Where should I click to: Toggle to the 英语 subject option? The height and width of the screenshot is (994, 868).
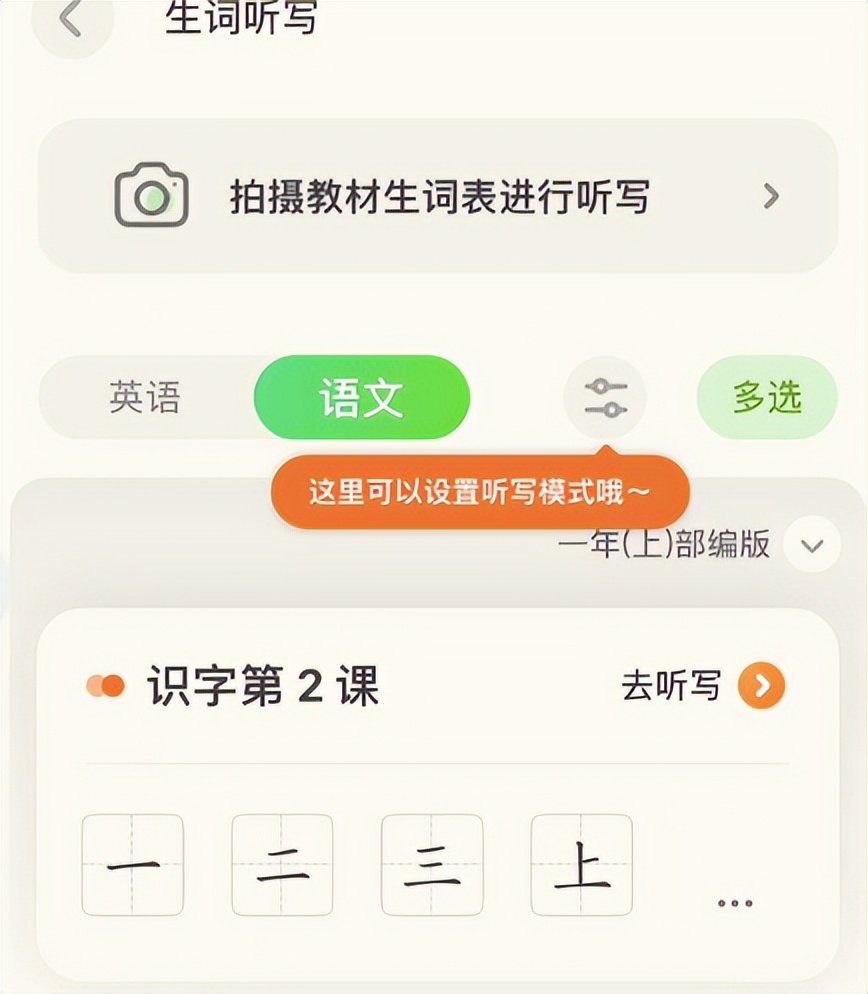(146, 397)
